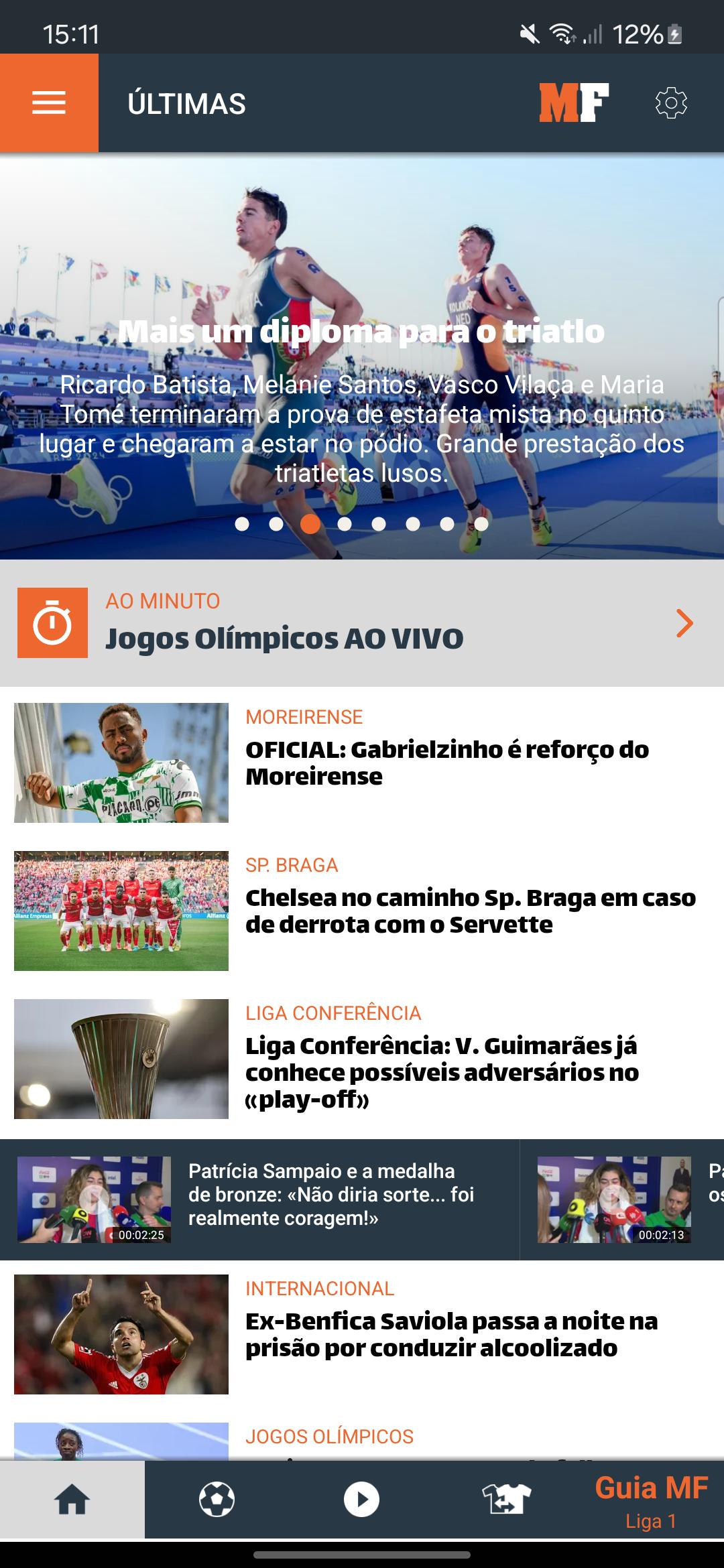The width and height of the screenshot is (724, 1568).
Task: Play Patrícia Sampaio bronze medal video
Action: (95, 1199)
